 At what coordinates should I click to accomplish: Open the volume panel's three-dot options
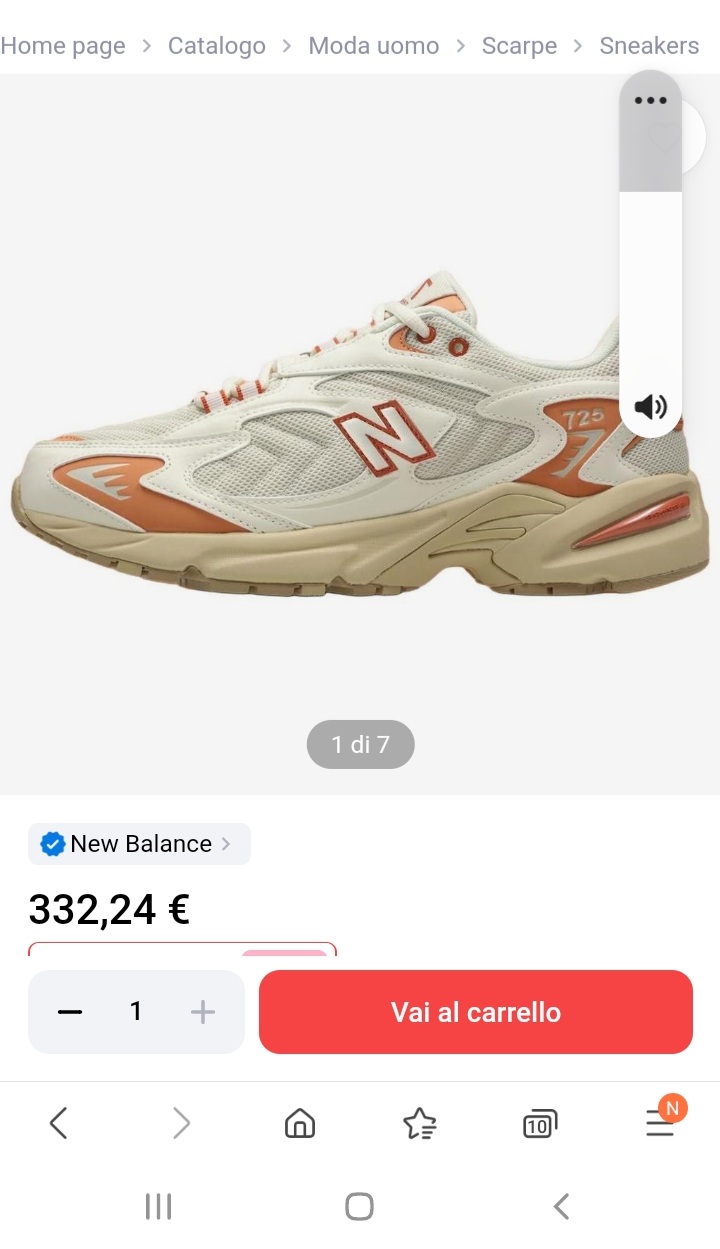[x=650, y=100]
